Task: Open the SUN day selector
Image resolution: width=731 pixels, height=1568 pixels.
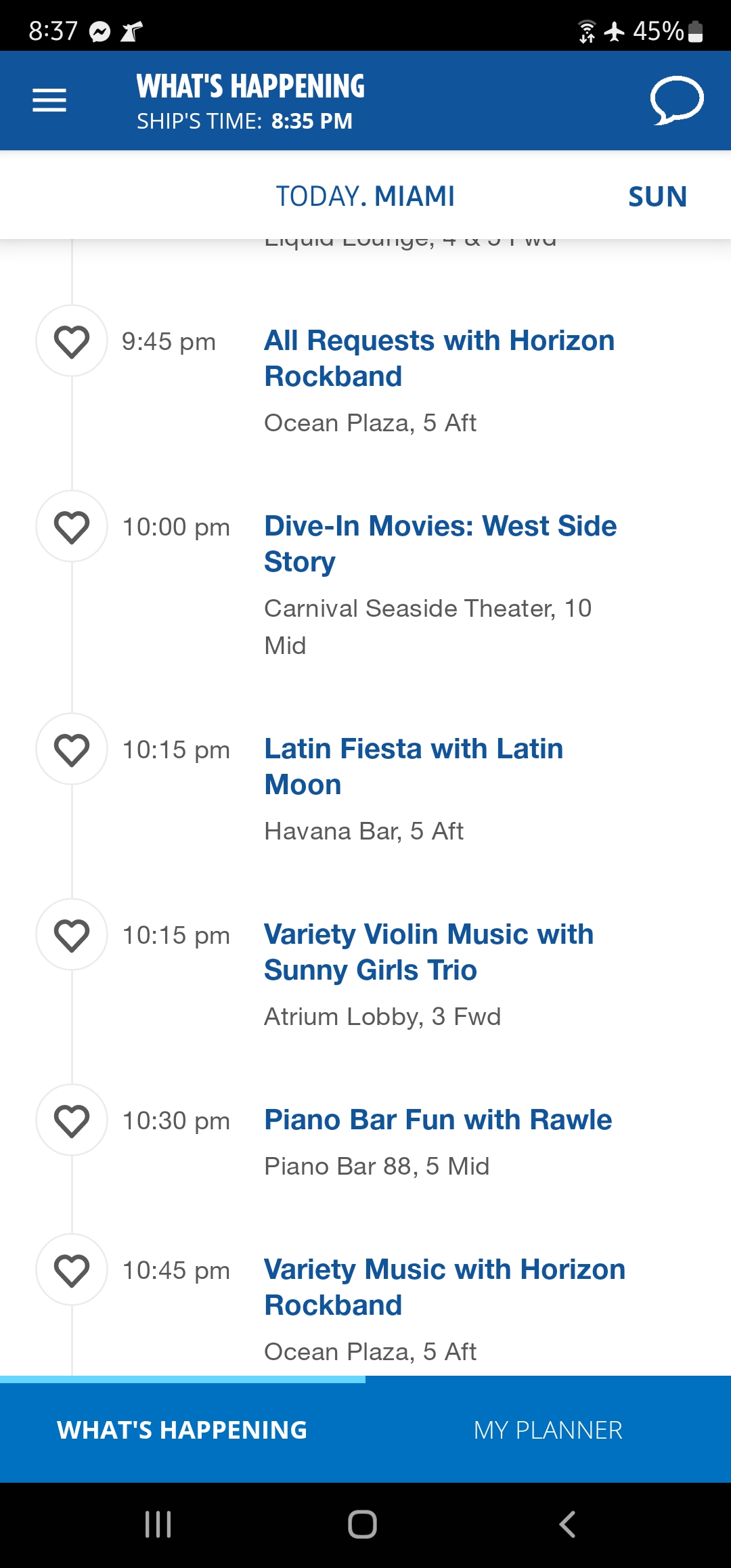Action: [x=657, y=196]
